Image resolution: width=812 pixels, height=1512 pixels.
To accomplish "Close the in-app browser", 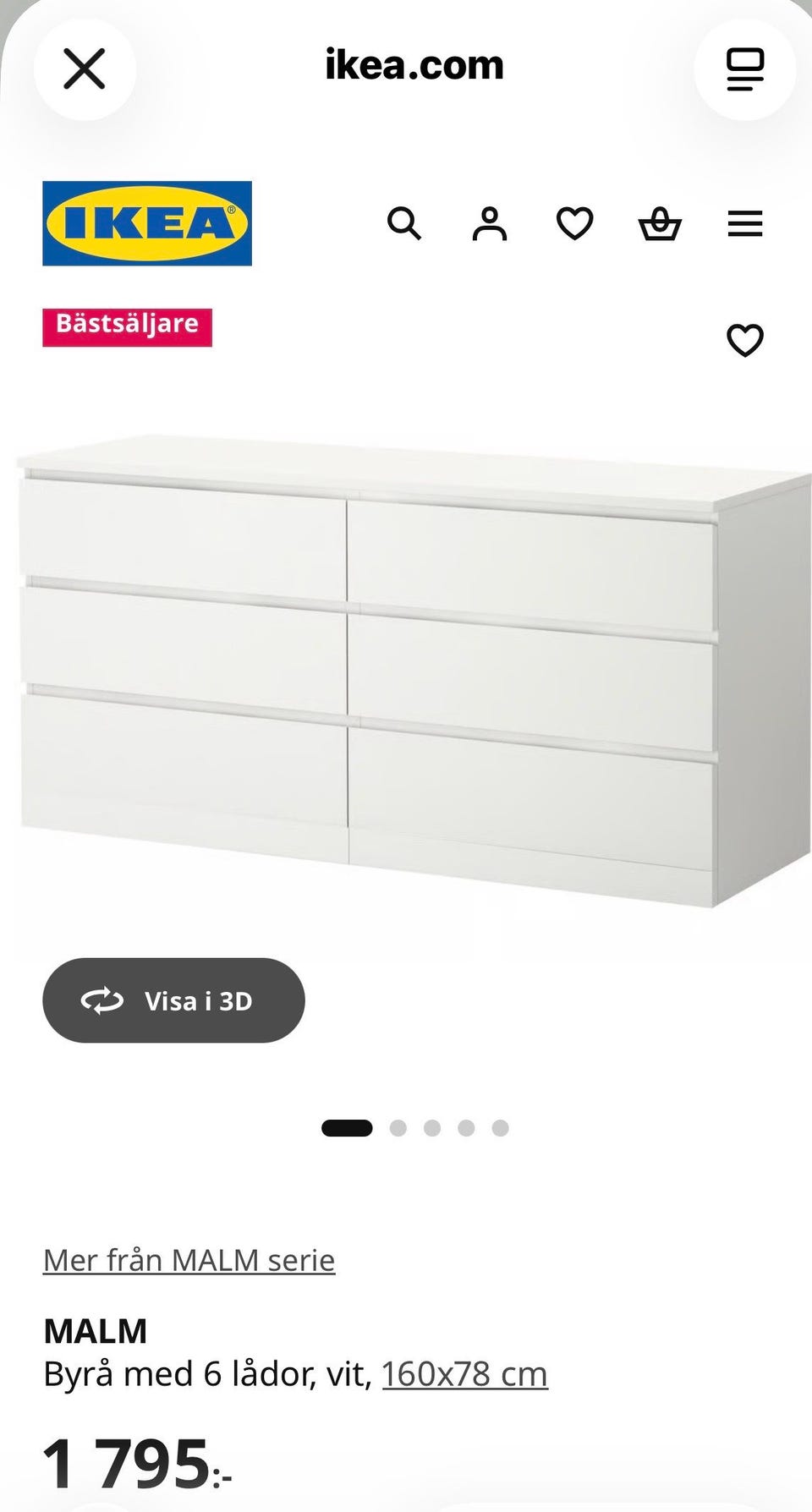I will (x=85, y=68).
